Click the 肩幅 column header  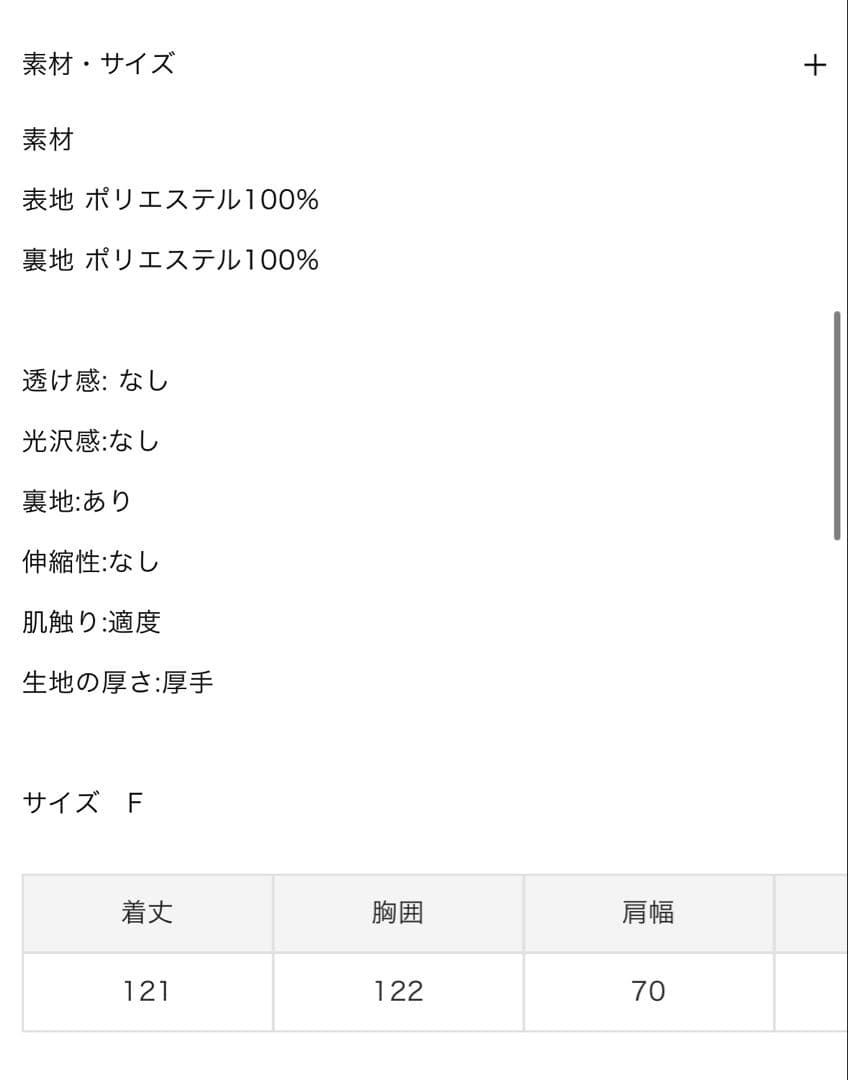pyautogui.click(x=648, y=912)
